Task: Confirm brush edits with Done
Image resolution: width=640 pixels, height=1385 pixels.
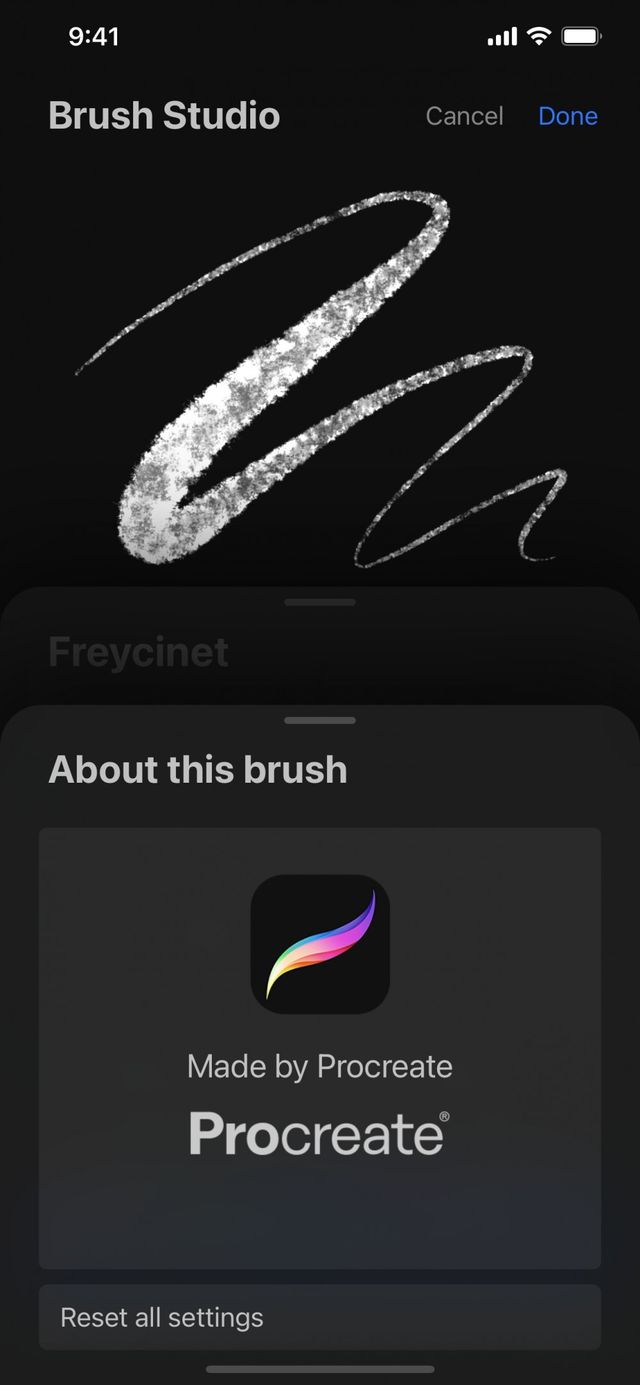Action: tap(567, 116)
